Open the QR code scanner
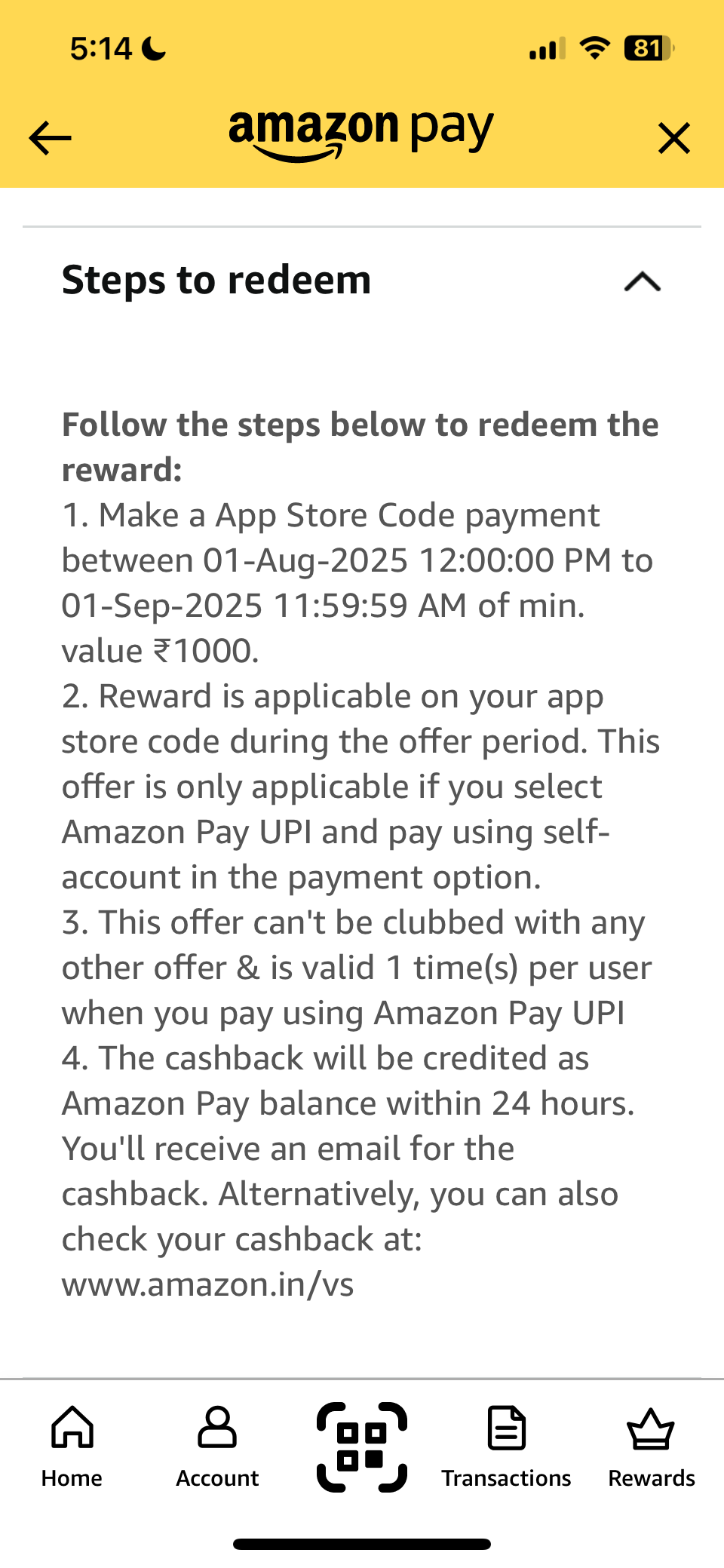724x1568 pixels. pos(362,1447)
